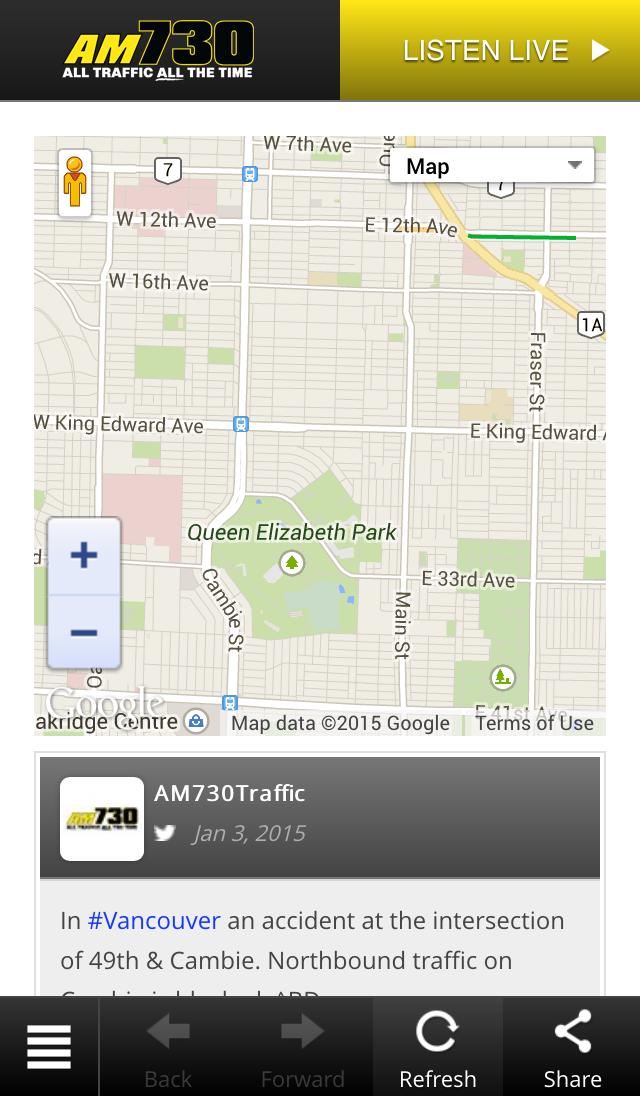Zoom out on the map
Screen dimensions: 640x1096
[x=84, y=632]
